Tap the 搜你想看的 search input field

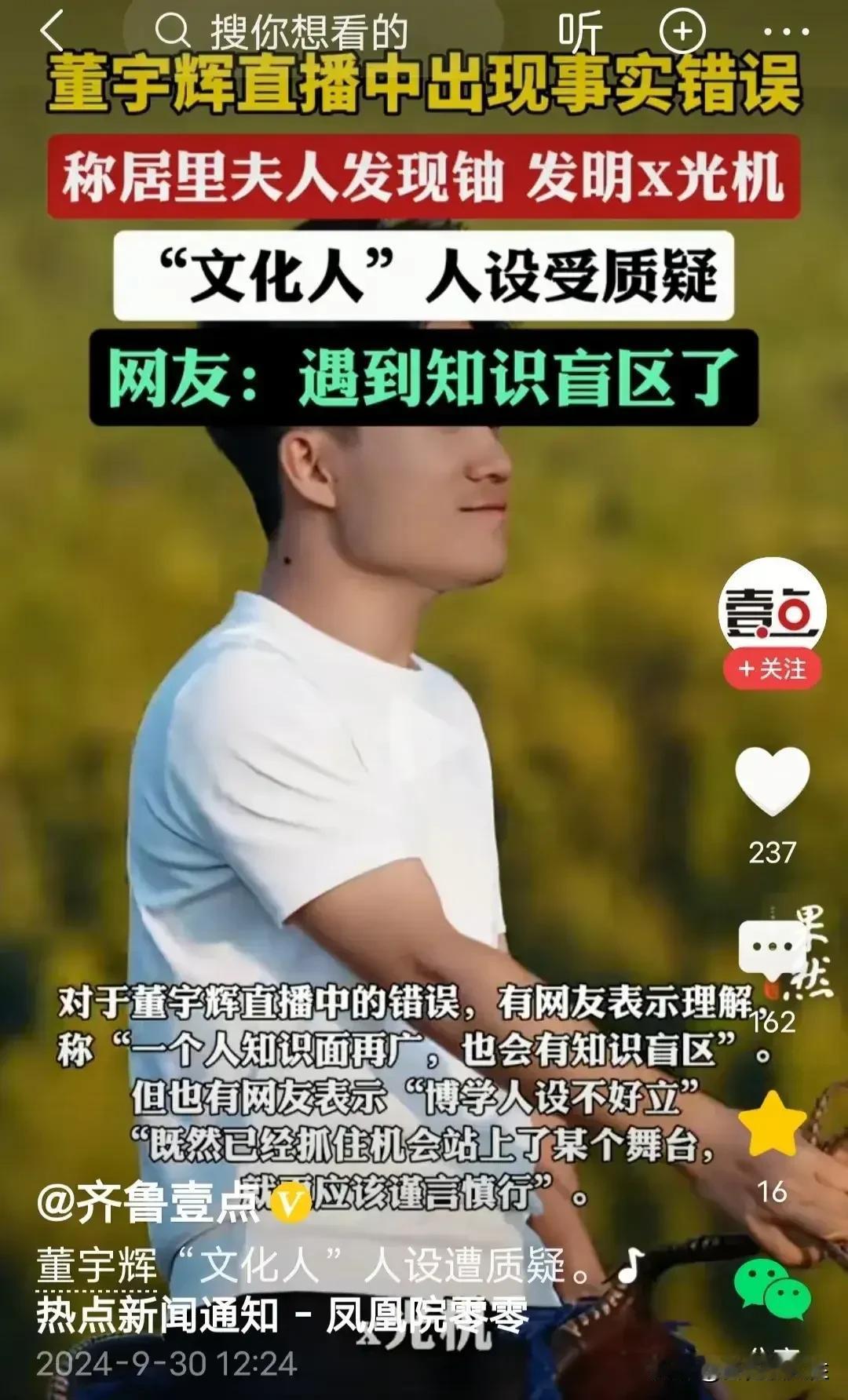point(306,31)
